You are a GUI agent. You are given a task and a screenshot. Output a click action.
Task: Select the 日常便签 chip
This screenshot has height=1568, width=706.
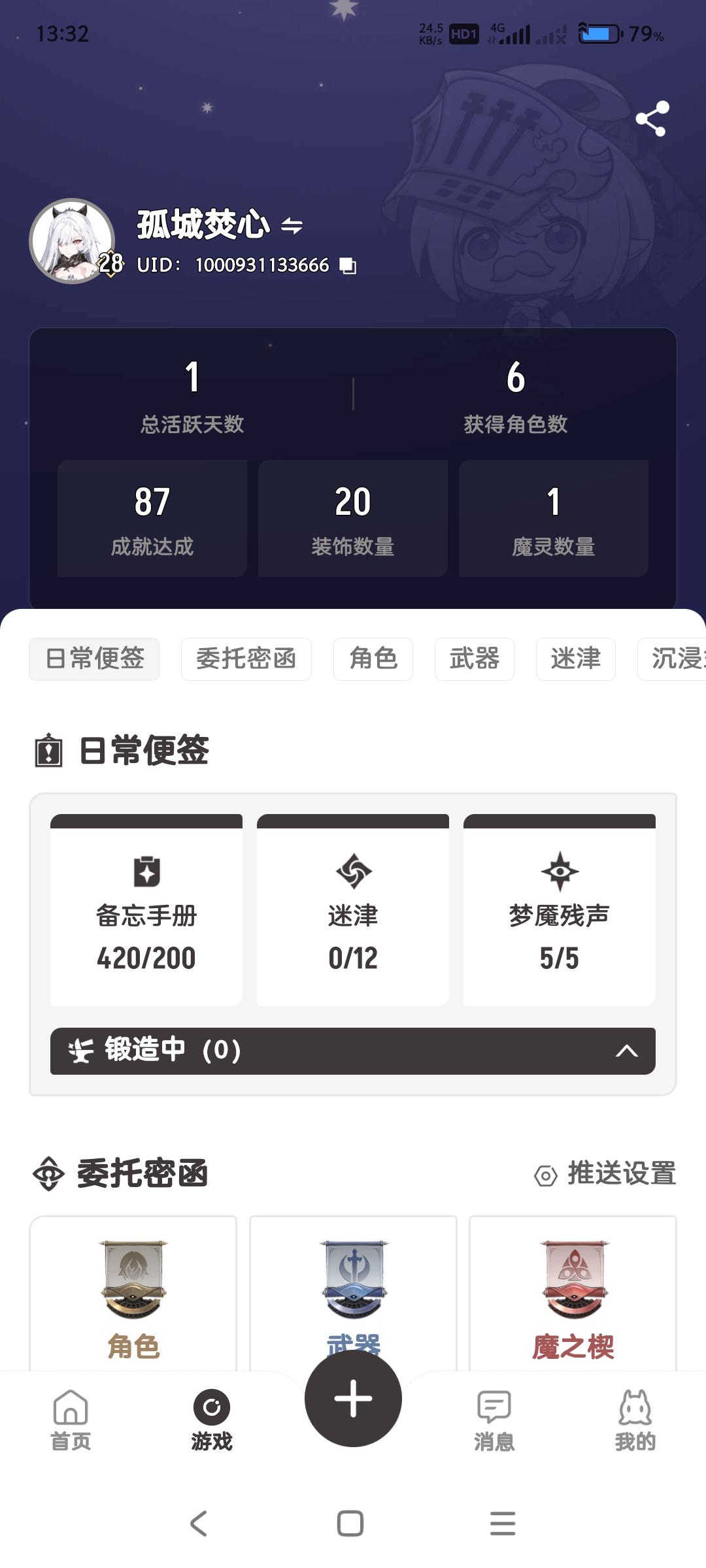coord(94,659)
